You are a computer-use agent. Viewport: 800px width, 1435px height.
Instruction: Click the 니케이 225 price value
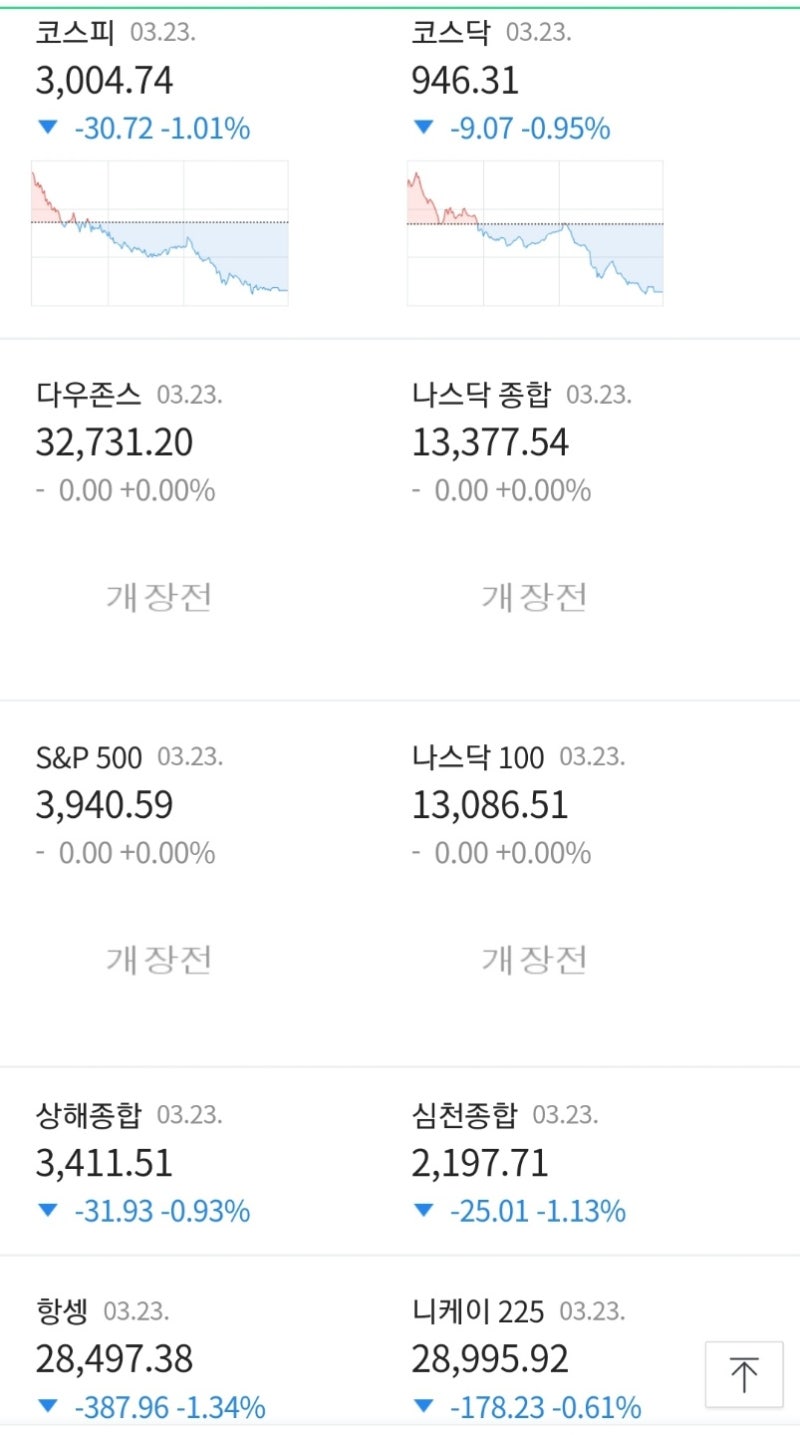488,1359
